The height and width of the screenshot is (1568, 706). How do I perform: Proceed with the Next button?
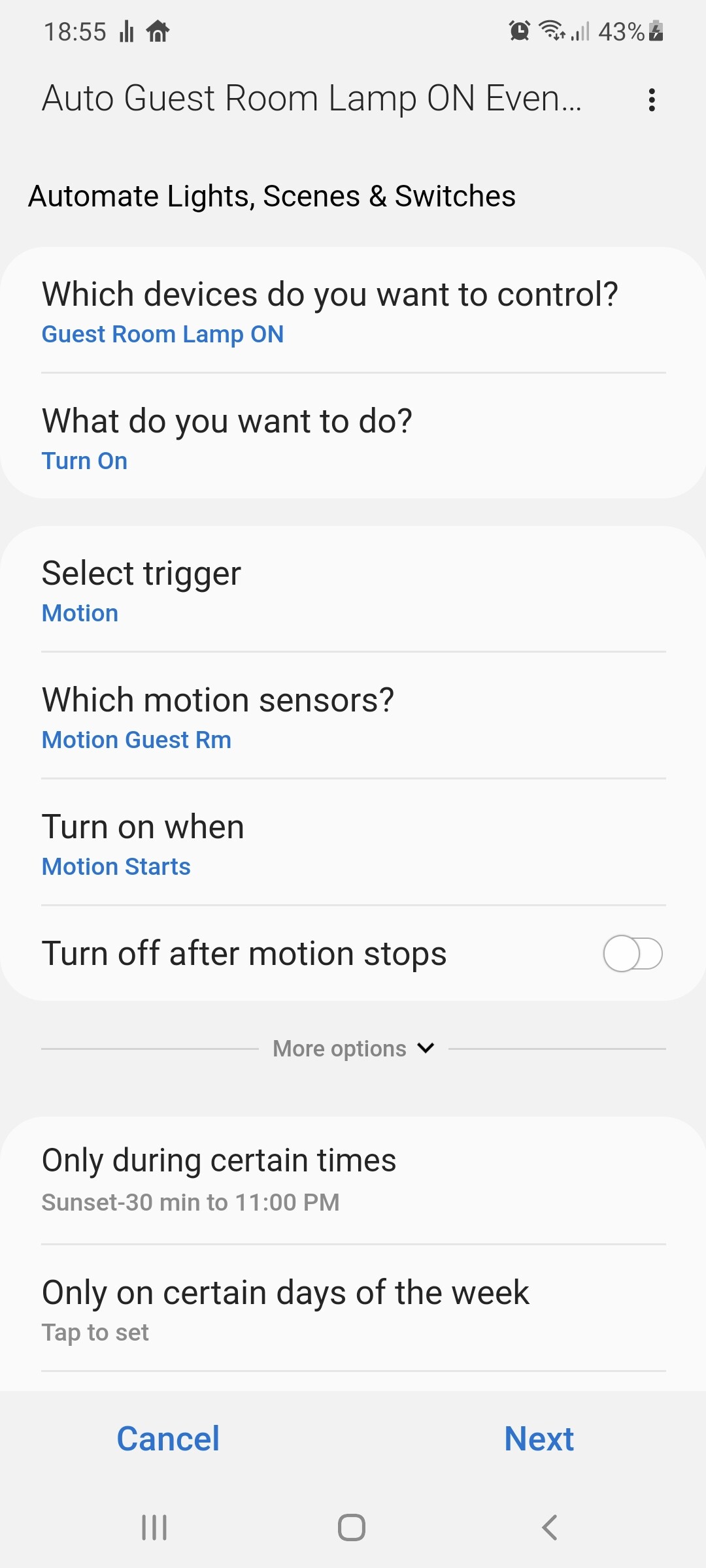tap(539, 1439)
